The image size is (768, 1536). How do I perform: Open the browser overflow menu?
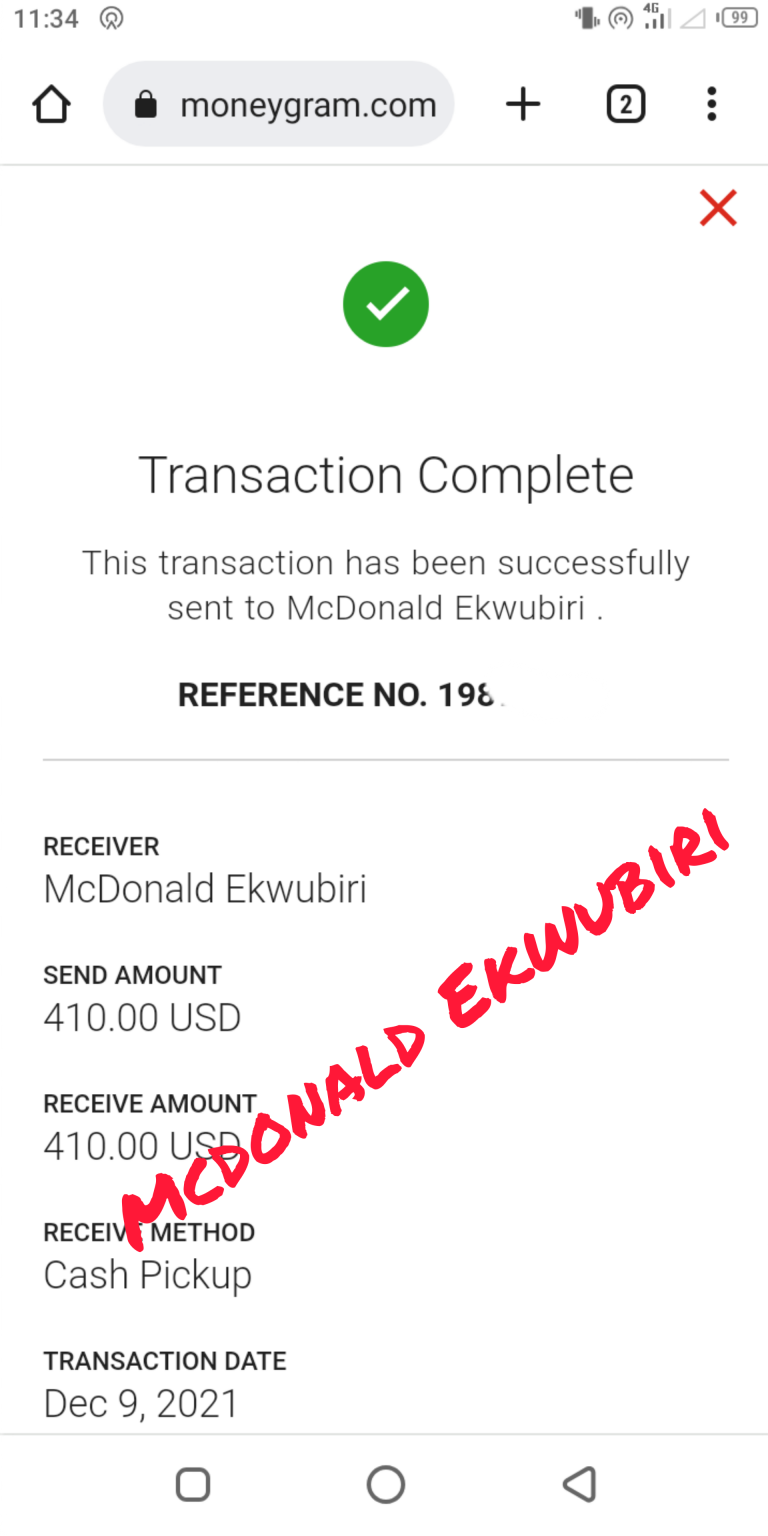(711, 104)
